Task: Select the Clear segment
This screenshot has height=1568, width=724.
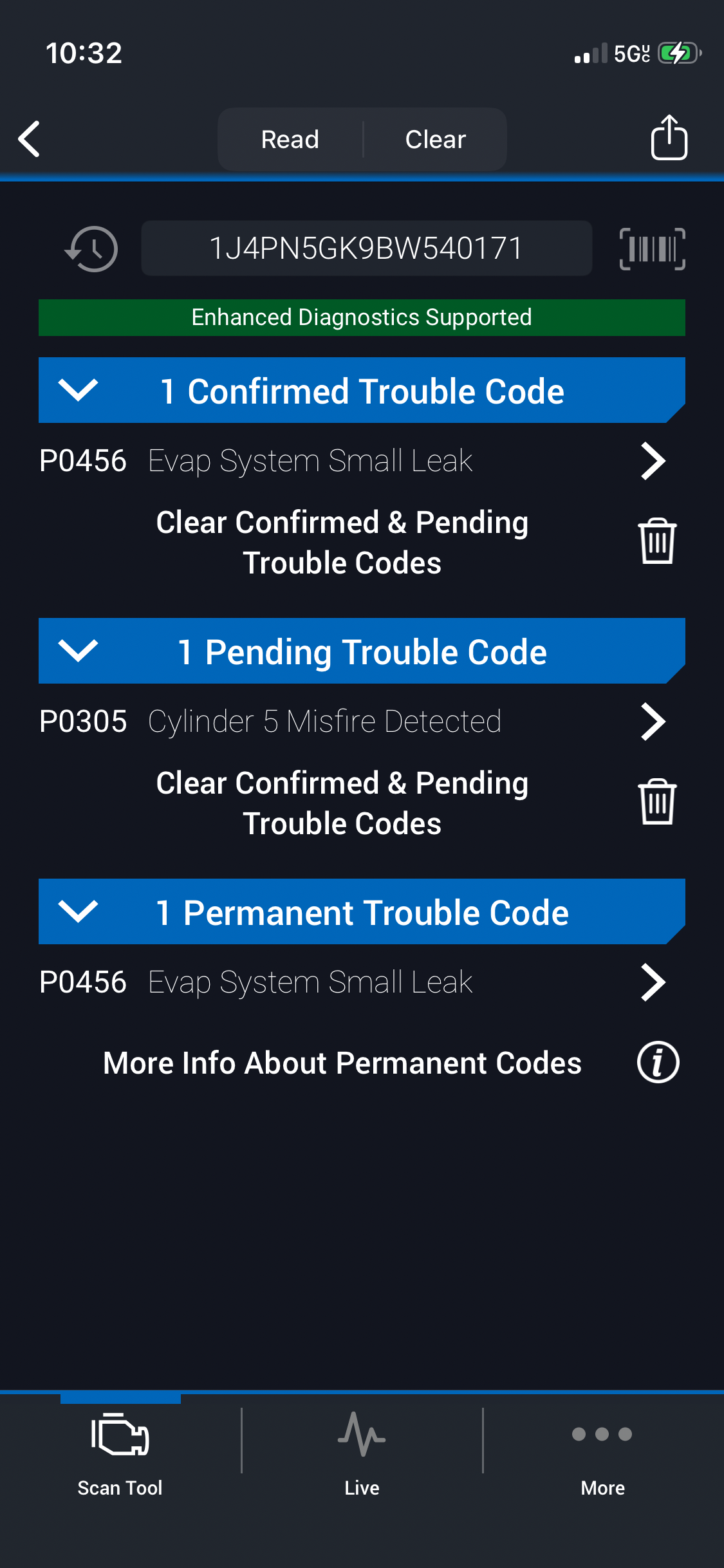Action: coord(436,140)
